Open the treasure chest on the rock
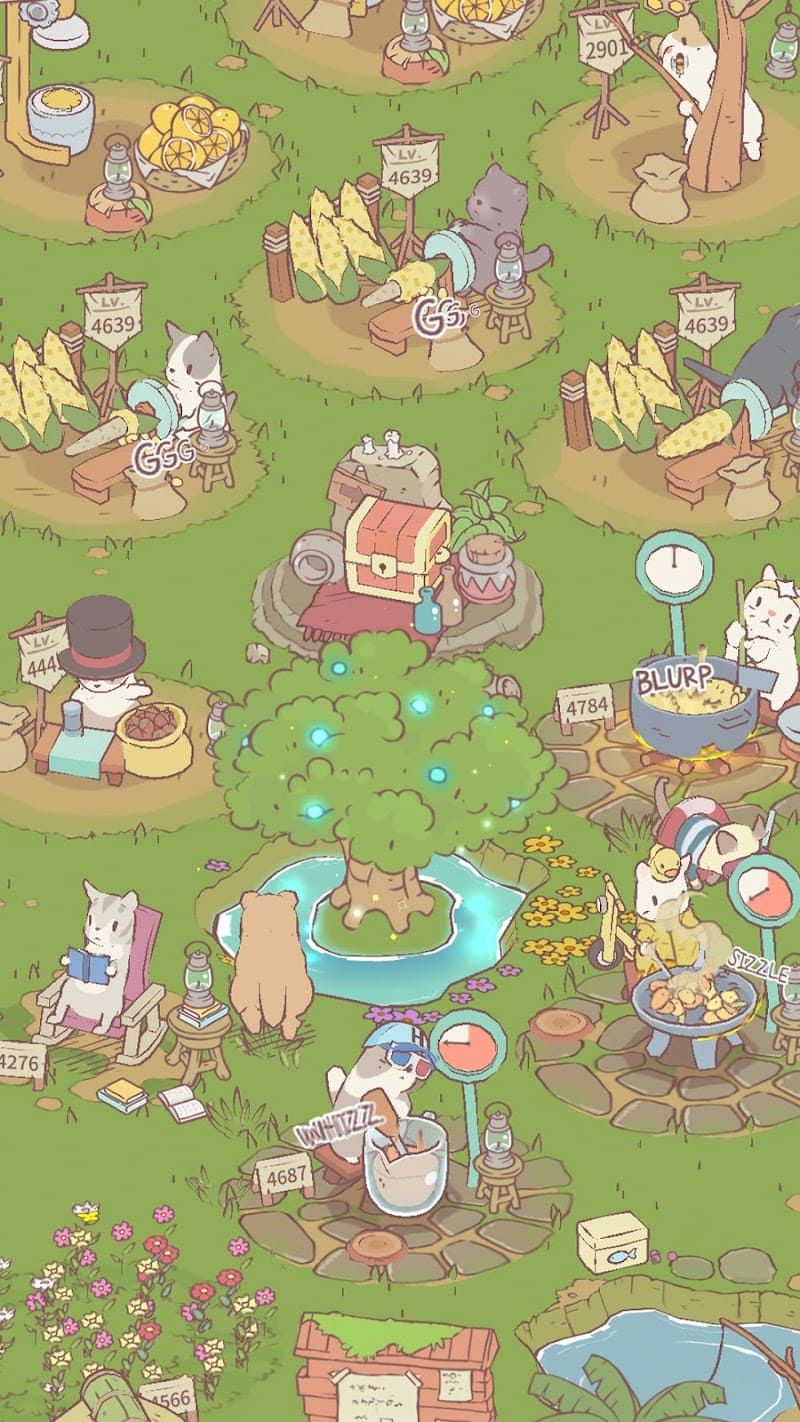The image size is (800, 1422). pyautogui.click(x=396, y=548)
